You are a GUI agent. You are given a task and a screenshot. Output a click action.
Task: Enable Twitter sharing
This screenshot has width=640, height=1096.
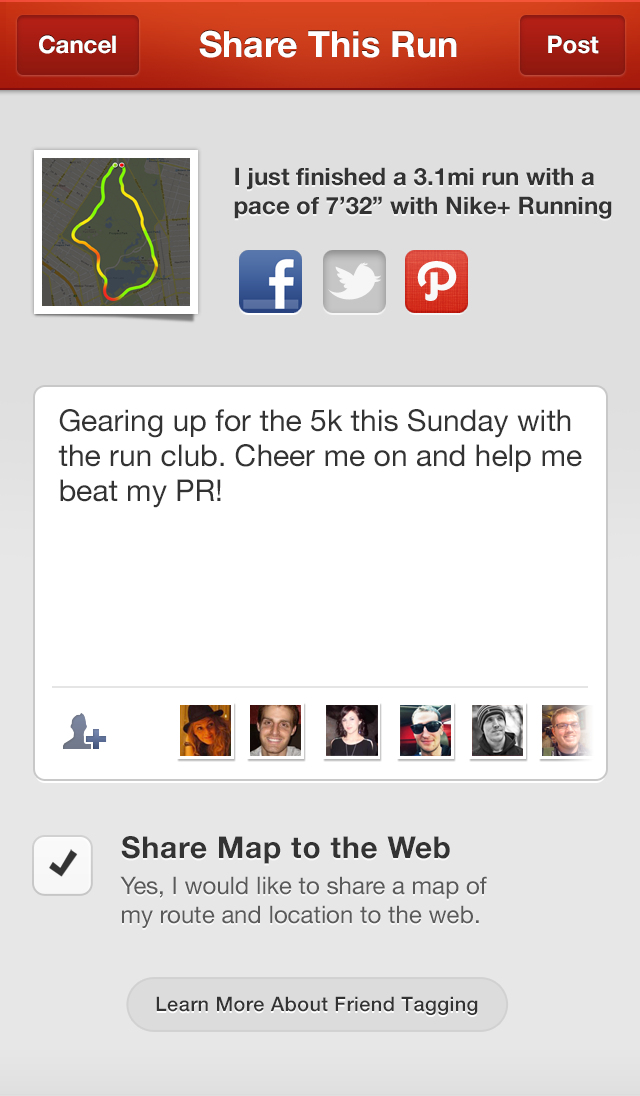(354, 282)
